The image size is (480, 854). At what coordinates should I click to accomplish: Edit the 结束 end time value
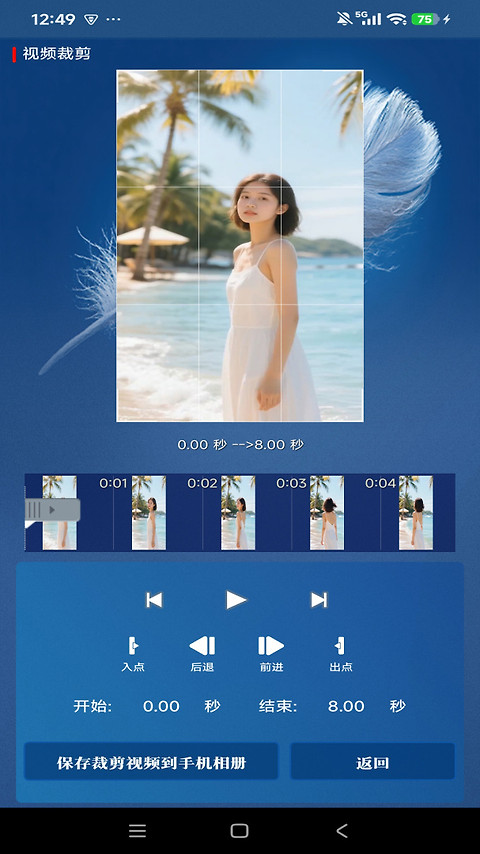click(x=346, y=706)
